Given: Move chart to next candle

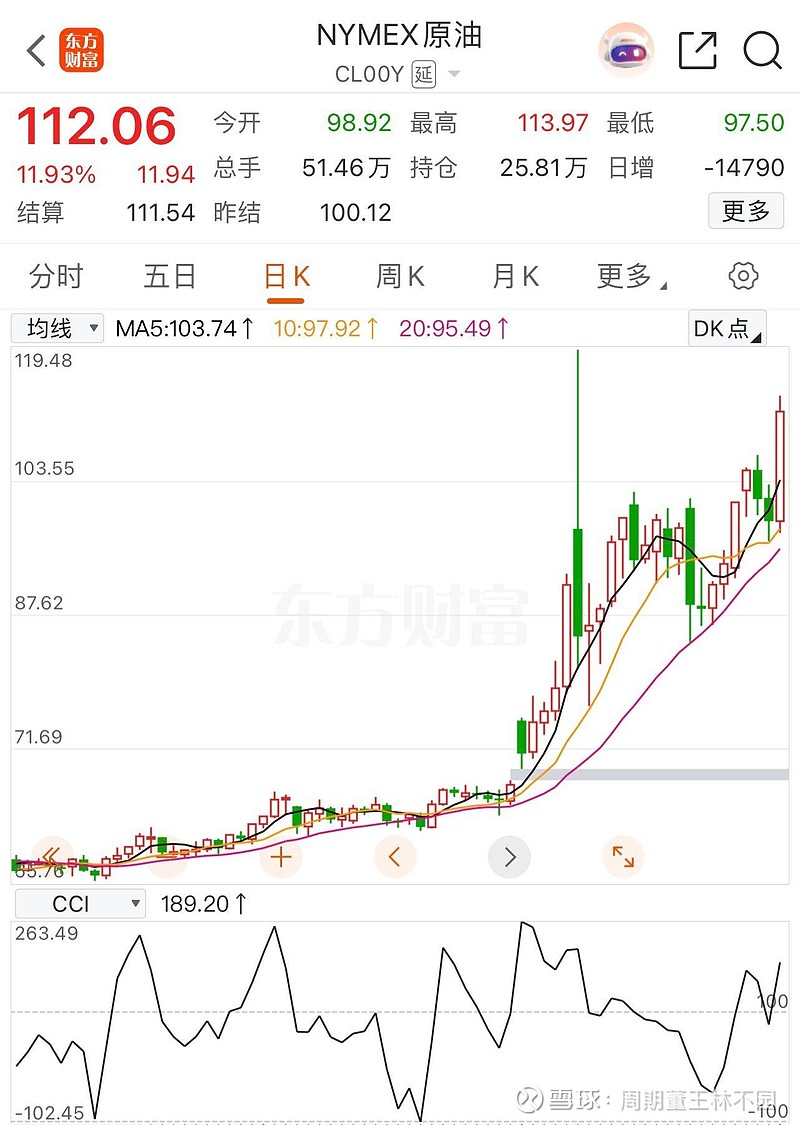Looking at the screenshot, I should click(x=509, y=857).
